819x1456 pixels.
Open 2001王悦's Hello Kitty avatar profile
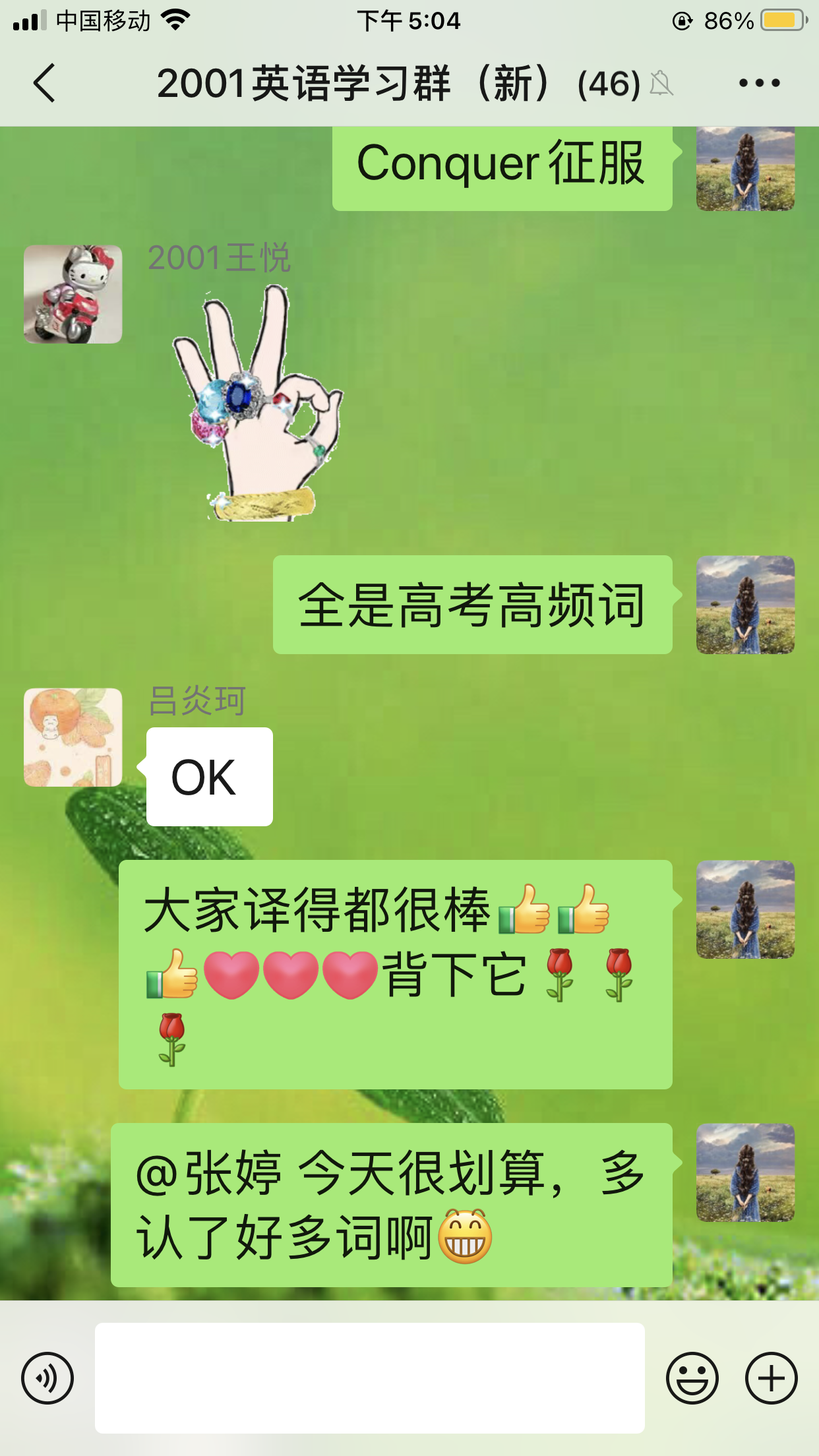pos(73,294)
